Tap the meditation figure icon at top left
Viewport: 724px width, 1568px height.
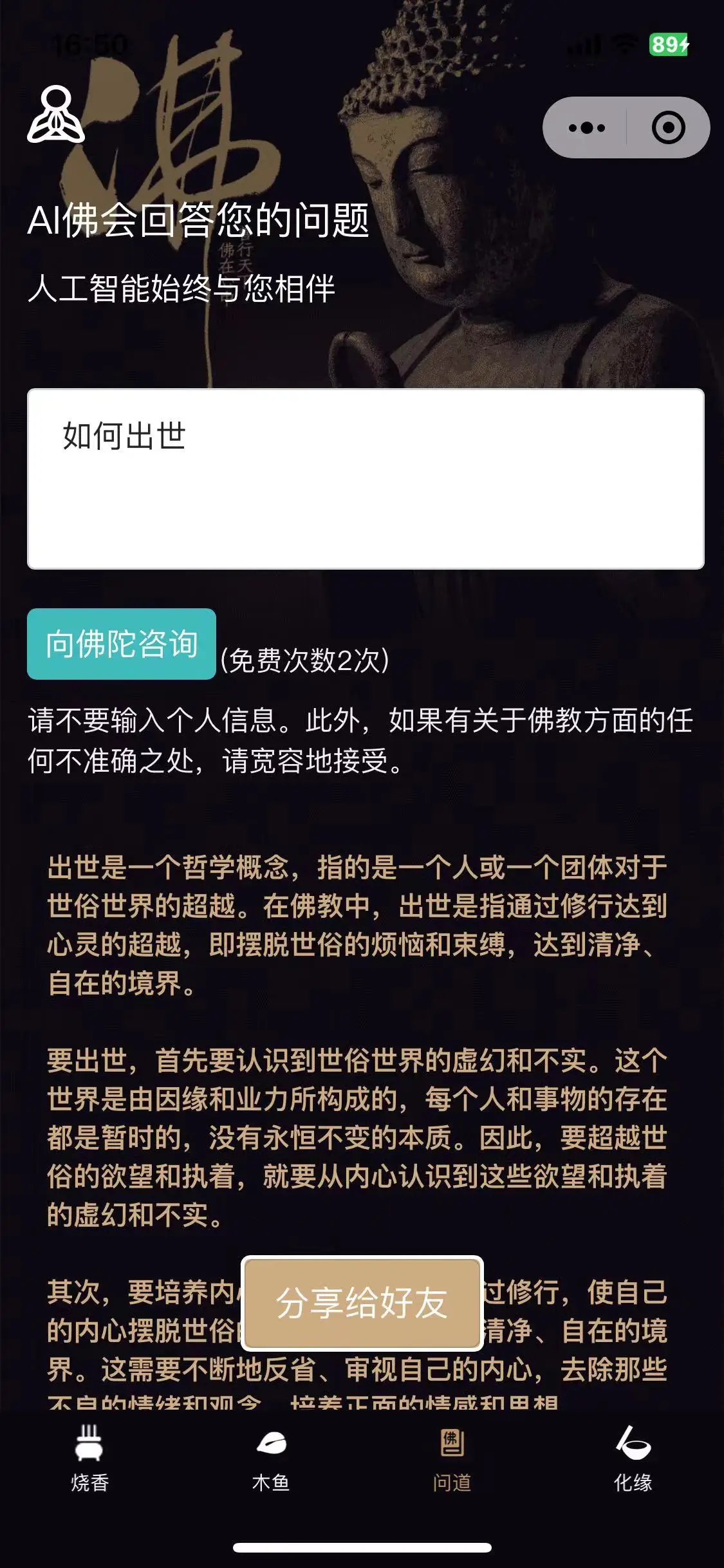pos(56,115)
